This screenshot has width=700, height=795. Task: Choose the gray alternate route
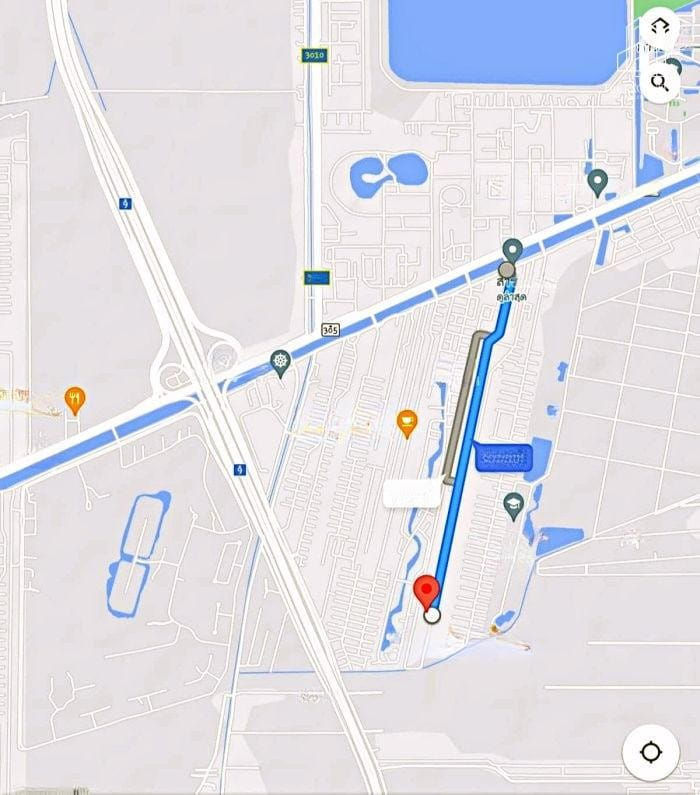coord(463,412)
